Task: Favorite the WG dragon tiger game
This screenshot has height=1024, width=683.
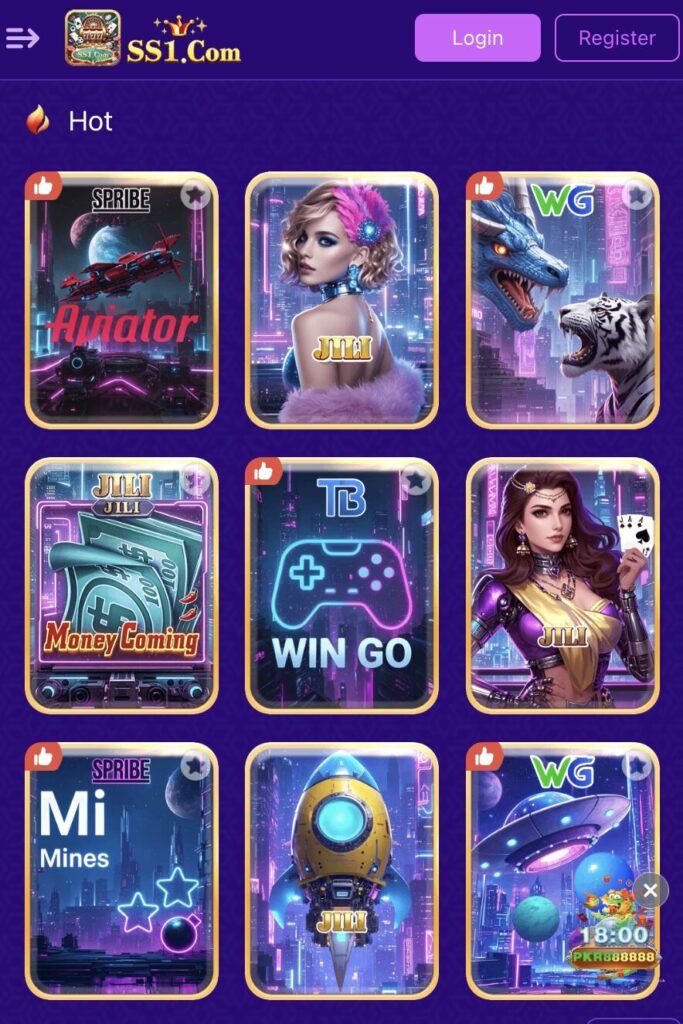Action: pos(637,194)
